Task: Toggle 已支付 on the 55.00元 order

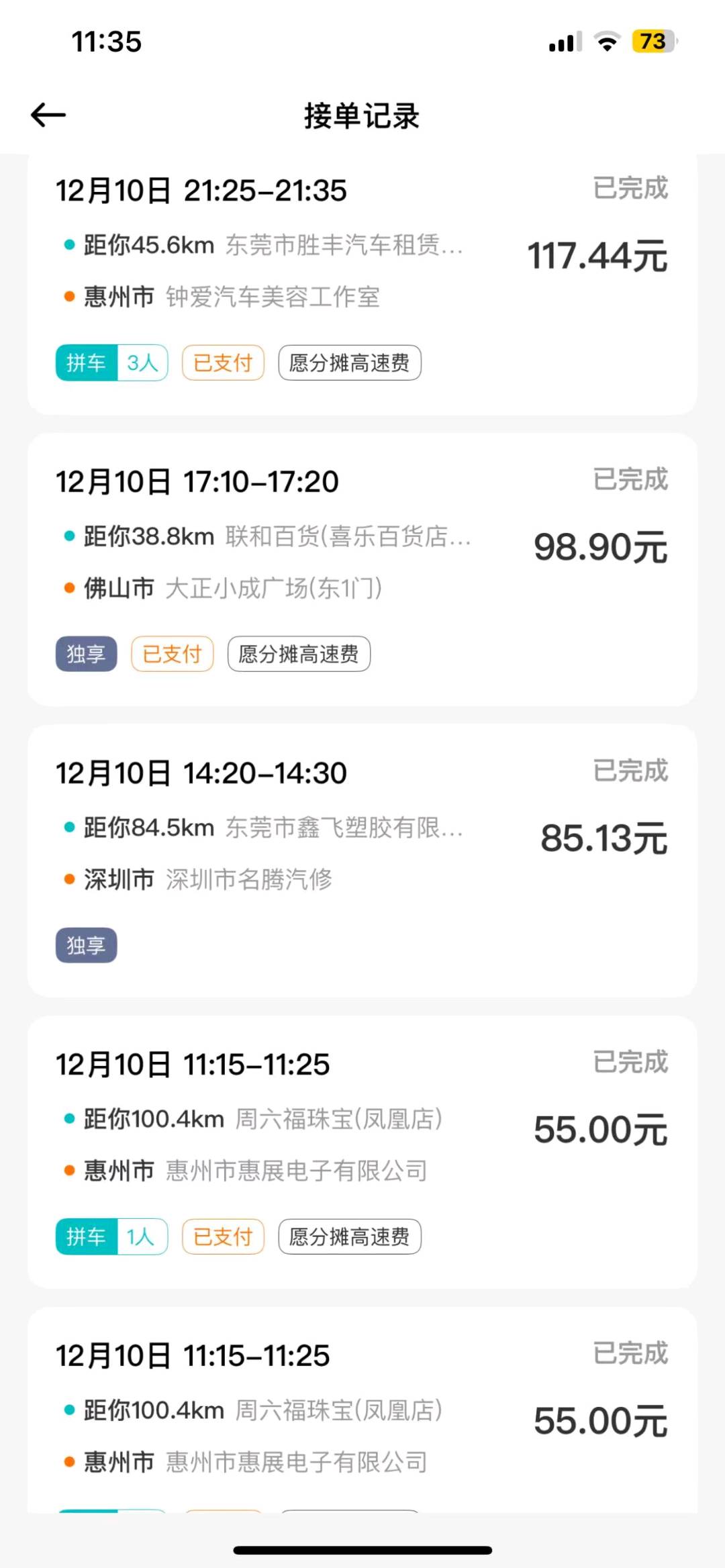Action: [x=223, y=1236]
